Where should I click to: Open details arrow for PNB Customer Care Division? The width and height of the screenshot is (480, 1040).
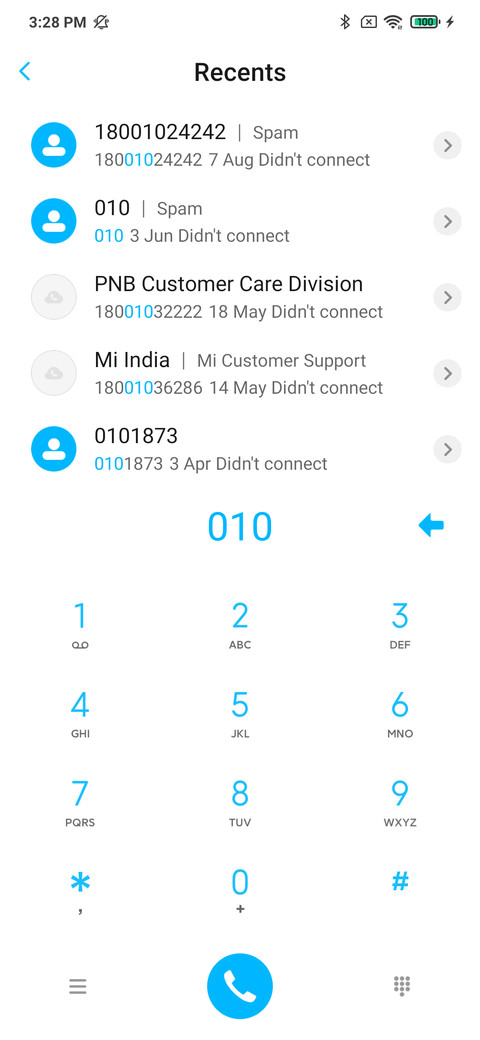448,297
